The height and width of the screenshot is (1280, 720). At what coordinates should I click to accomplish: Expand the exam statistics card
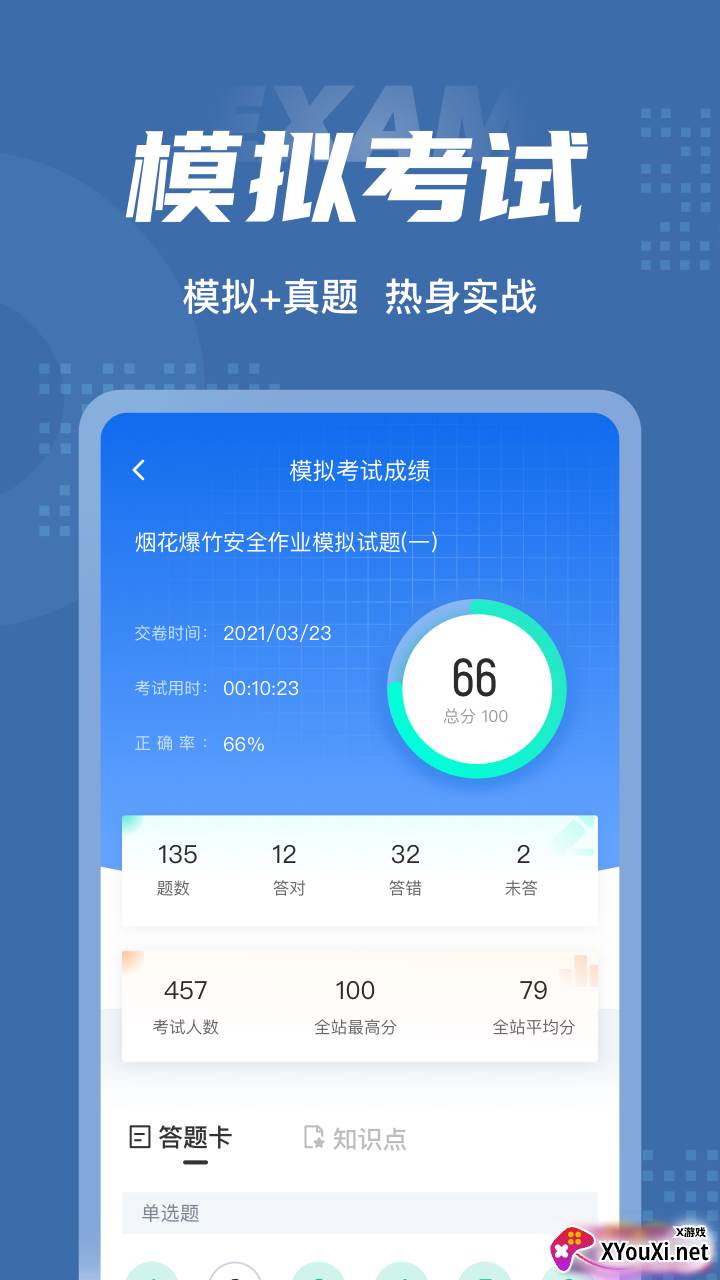360,1004
